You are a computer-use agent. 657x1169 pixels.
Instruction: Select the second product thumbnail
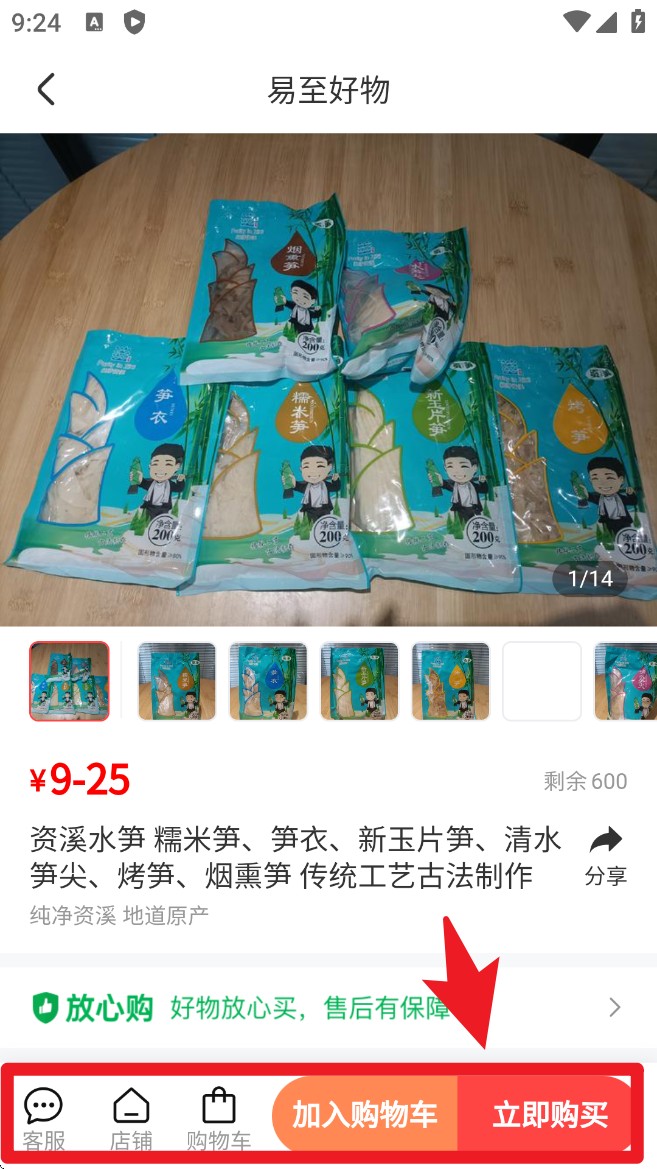click(x=177, y=681)
